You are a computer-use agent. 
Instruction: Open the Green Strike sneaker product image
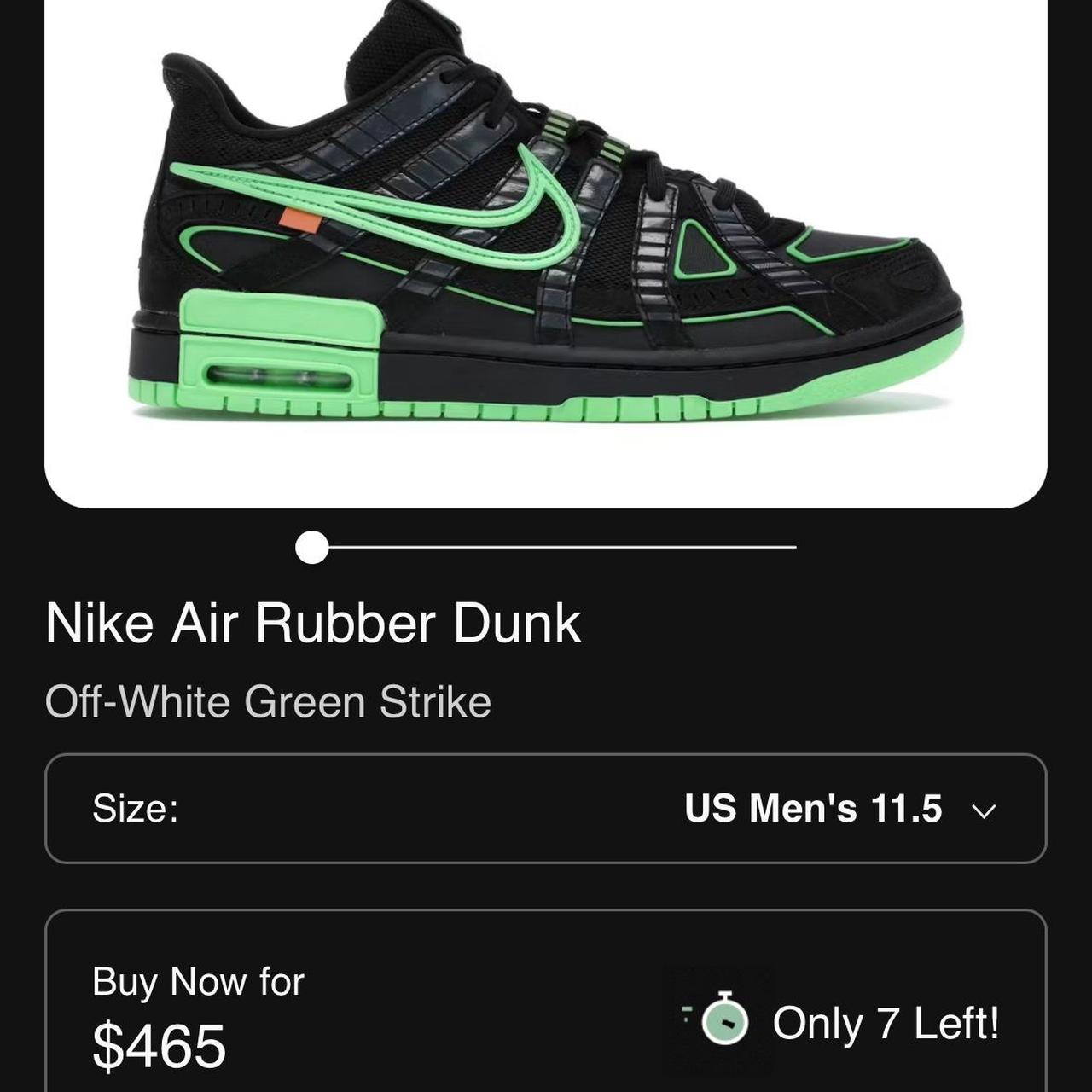tap(546, 247)
